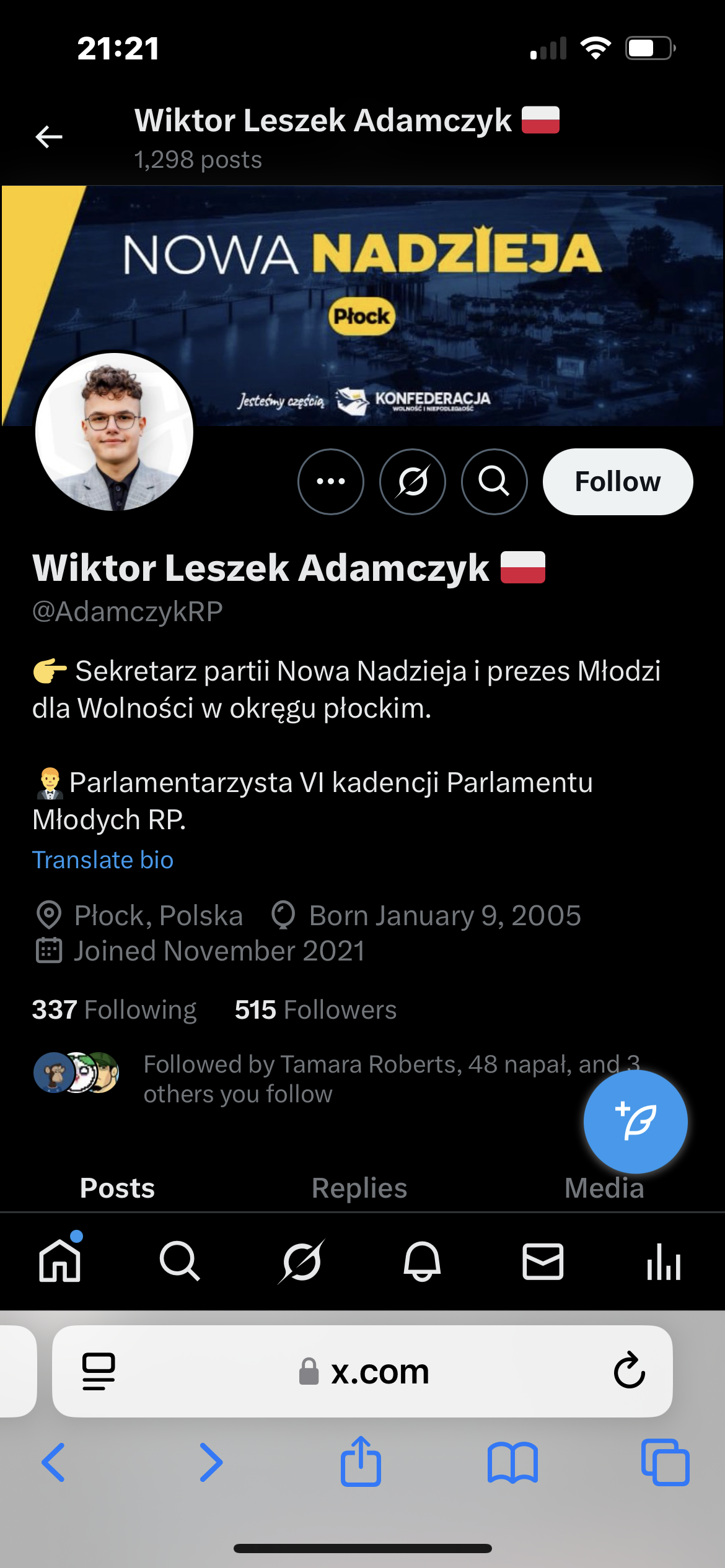Search this profile's posts

494,481
